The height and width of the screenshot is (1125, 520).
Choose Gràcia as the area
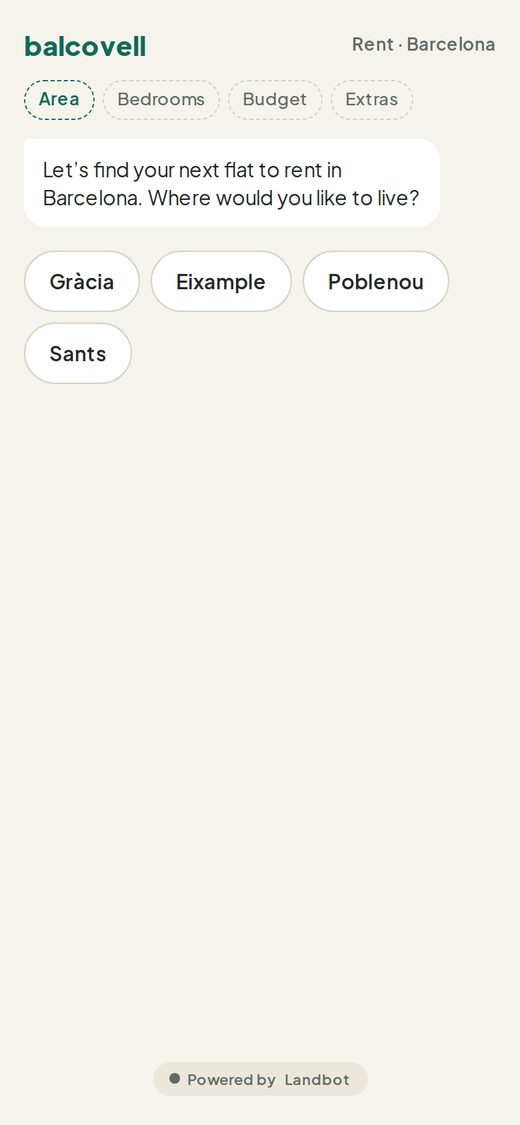[82, 281]
